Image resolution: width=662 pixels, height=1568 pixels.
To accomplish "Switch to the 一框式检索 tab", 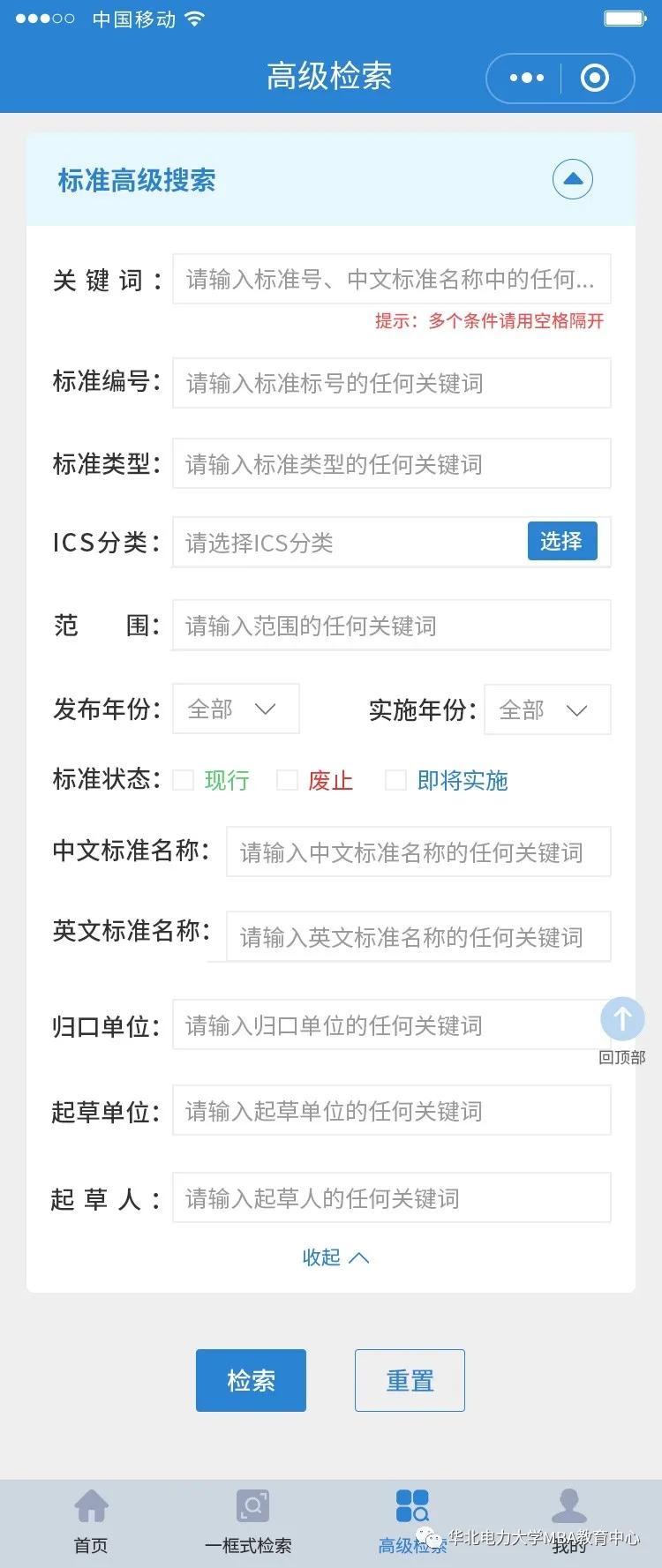I will point(250,1520).
